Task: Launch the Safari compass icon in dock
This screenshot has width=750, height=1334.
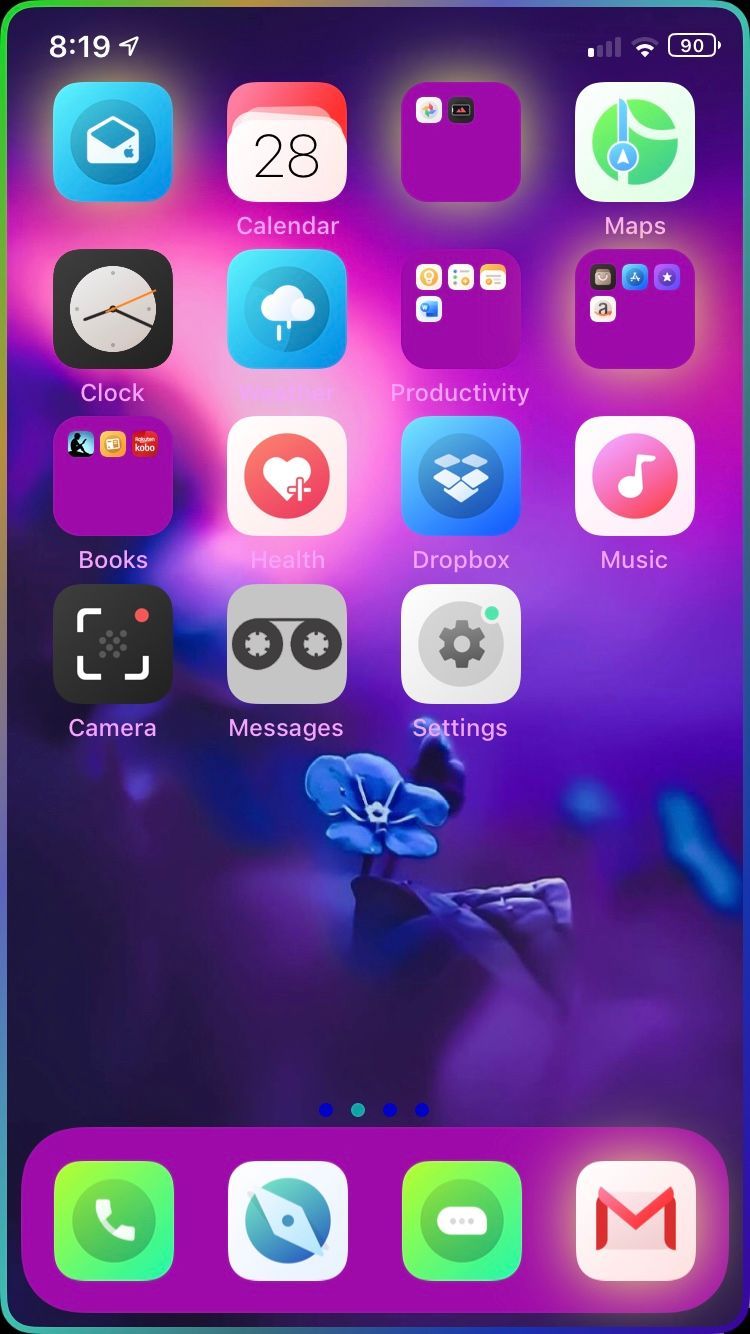Action: click(288, 1221)
